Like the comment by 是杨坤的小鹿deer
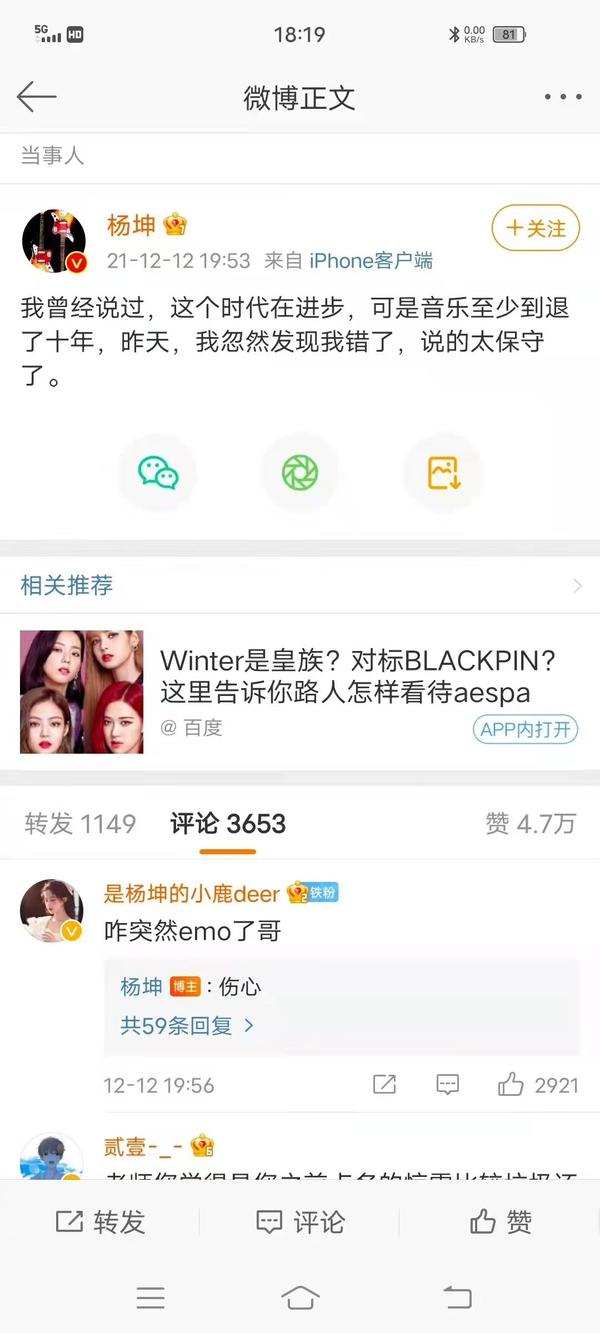The height and width of the screenshot is (1333, 600). click(538, 1085)
